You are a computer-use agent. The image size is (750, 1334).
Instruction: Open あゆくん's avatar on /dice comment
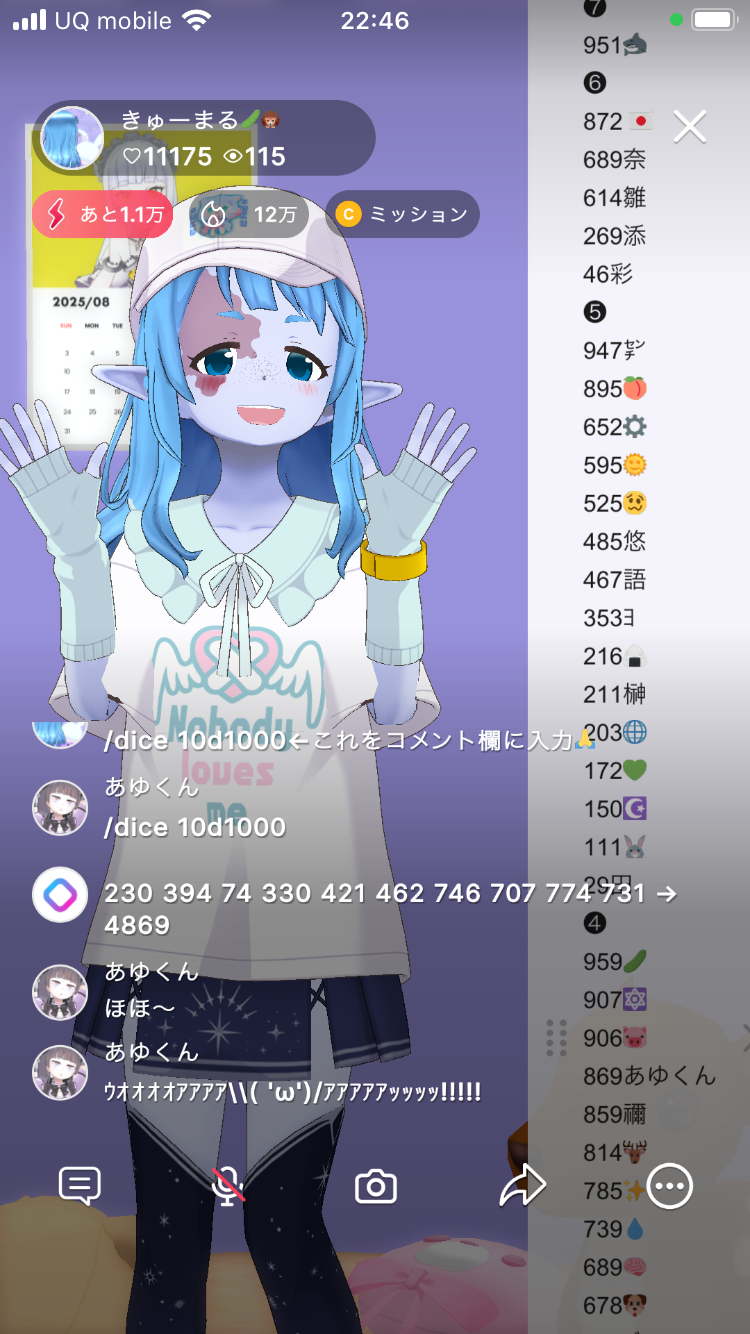coord(60,808)
